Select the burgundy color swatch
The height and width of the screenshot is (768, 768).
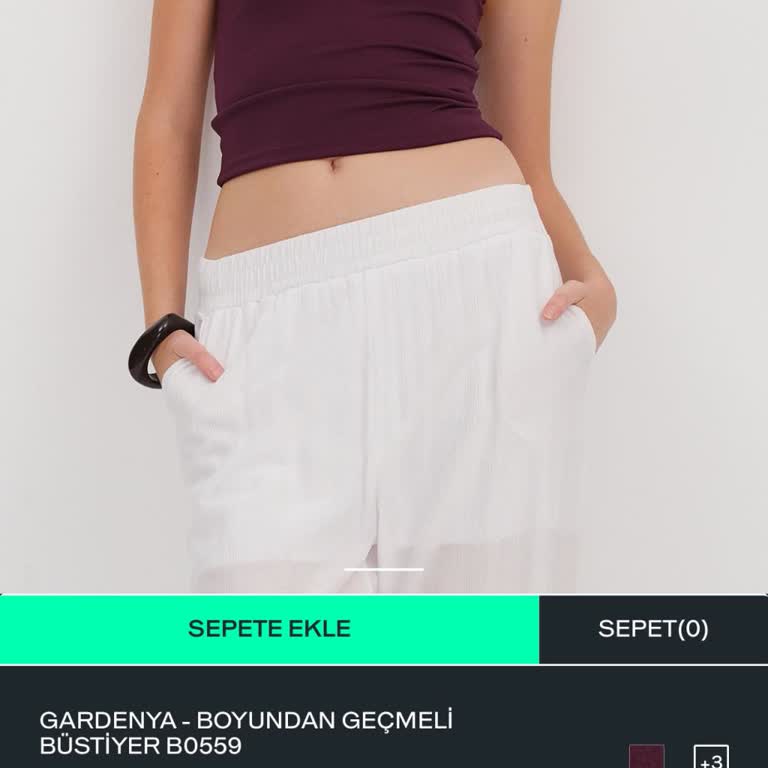[x=646, y=757]
